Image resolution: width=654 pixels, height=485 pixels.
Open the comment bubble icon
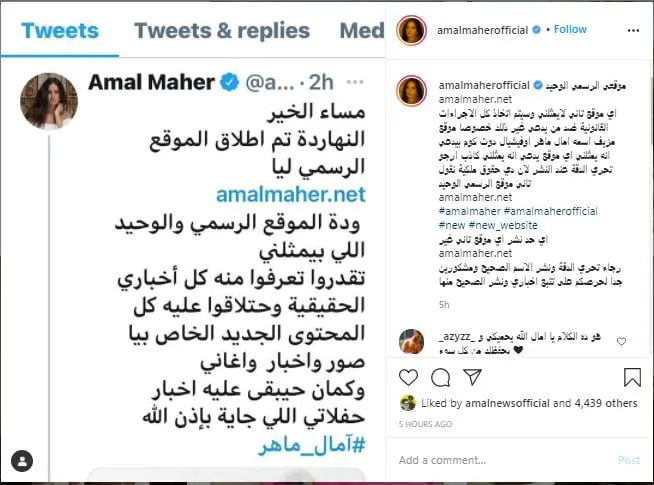440,378
